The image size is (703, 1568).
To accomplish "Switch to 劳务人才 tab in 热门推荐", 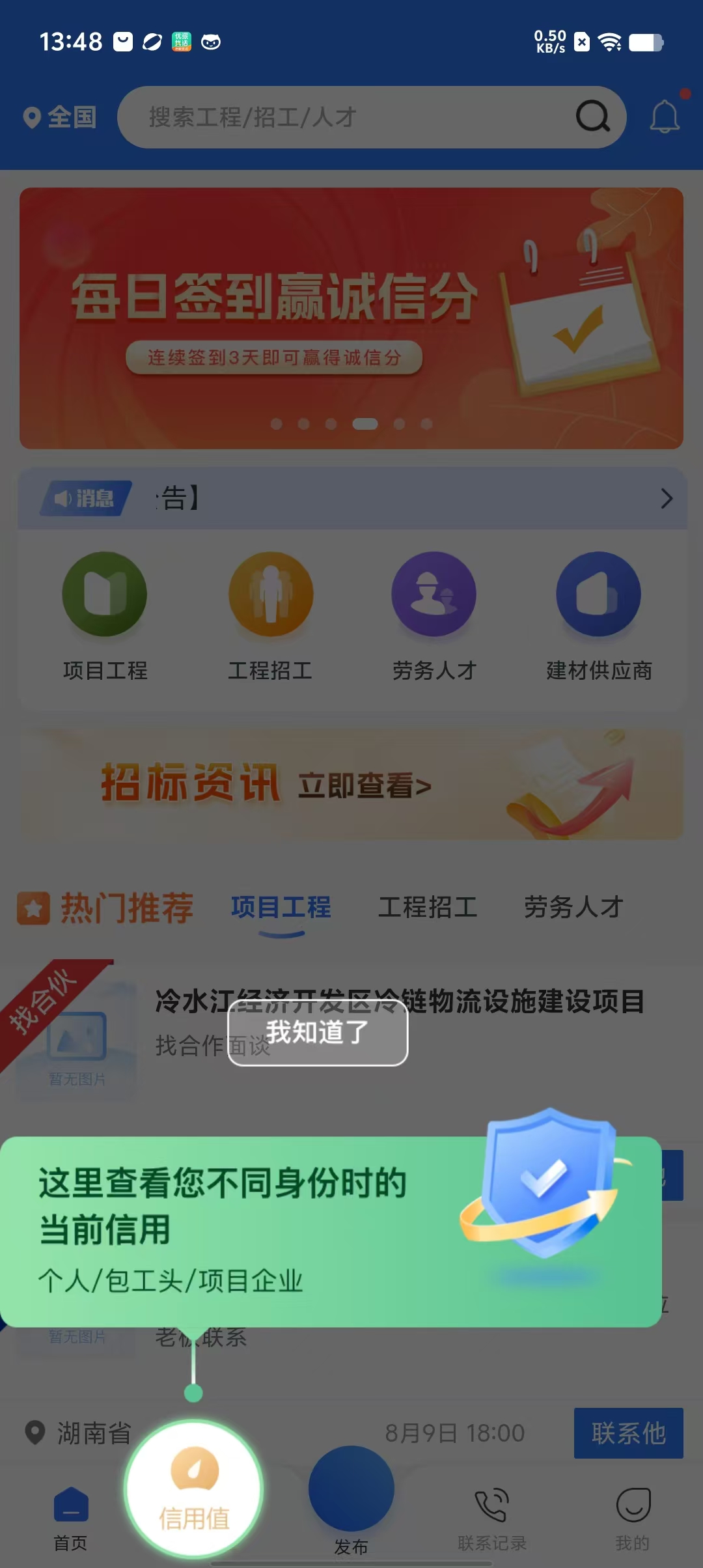I will [573, 907].
